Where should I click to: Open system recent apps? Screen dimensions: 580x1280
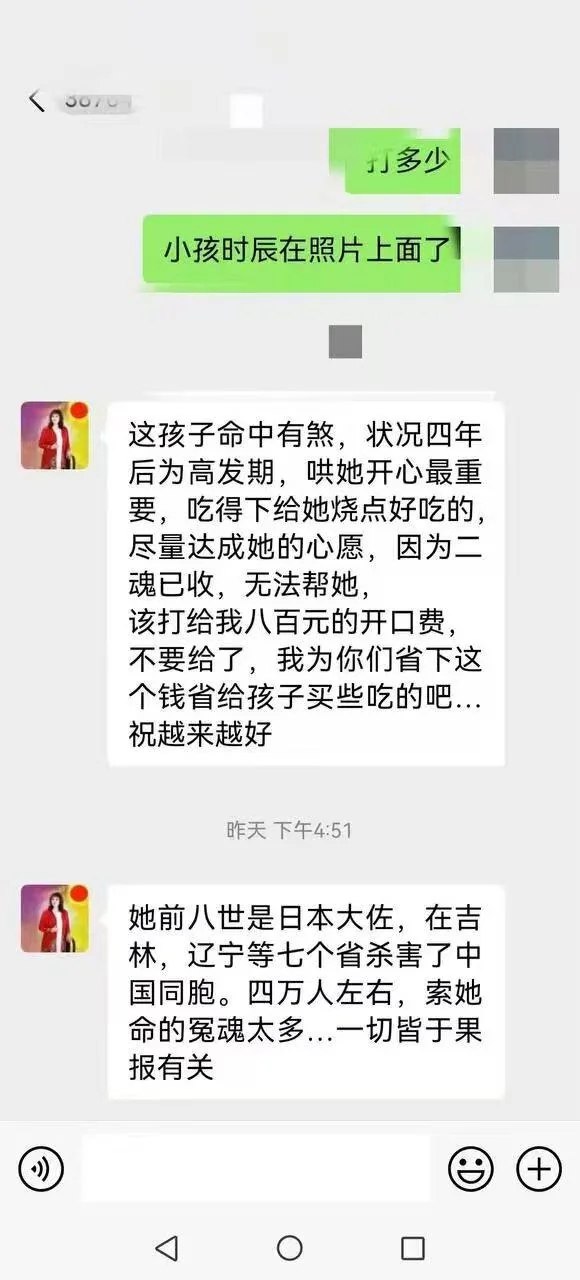point(412,1247)
